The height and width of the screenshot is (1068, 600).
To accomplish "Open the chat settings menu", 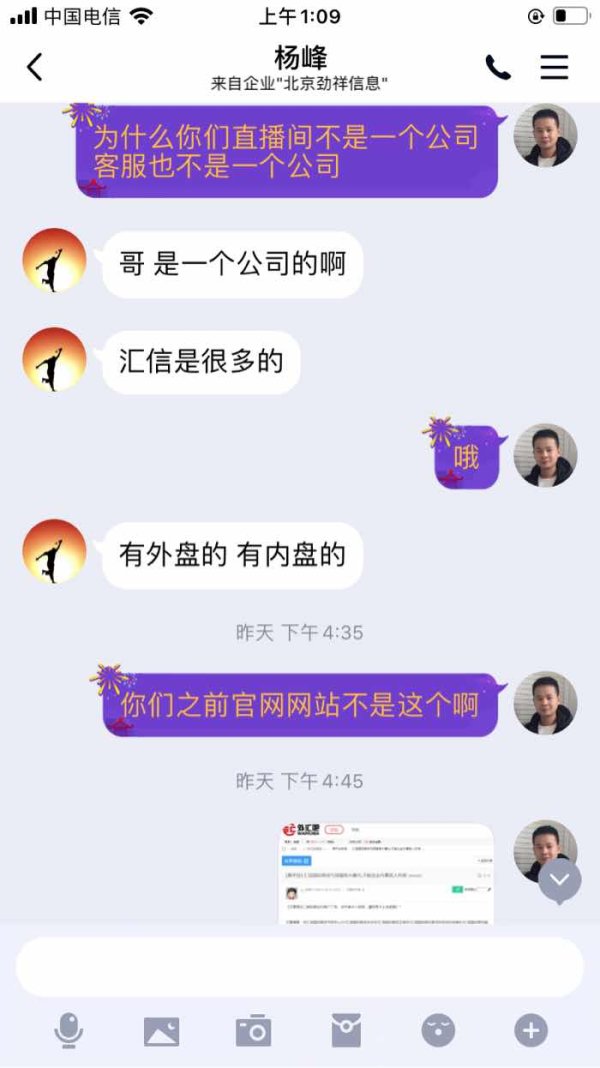I will (554, 67).
